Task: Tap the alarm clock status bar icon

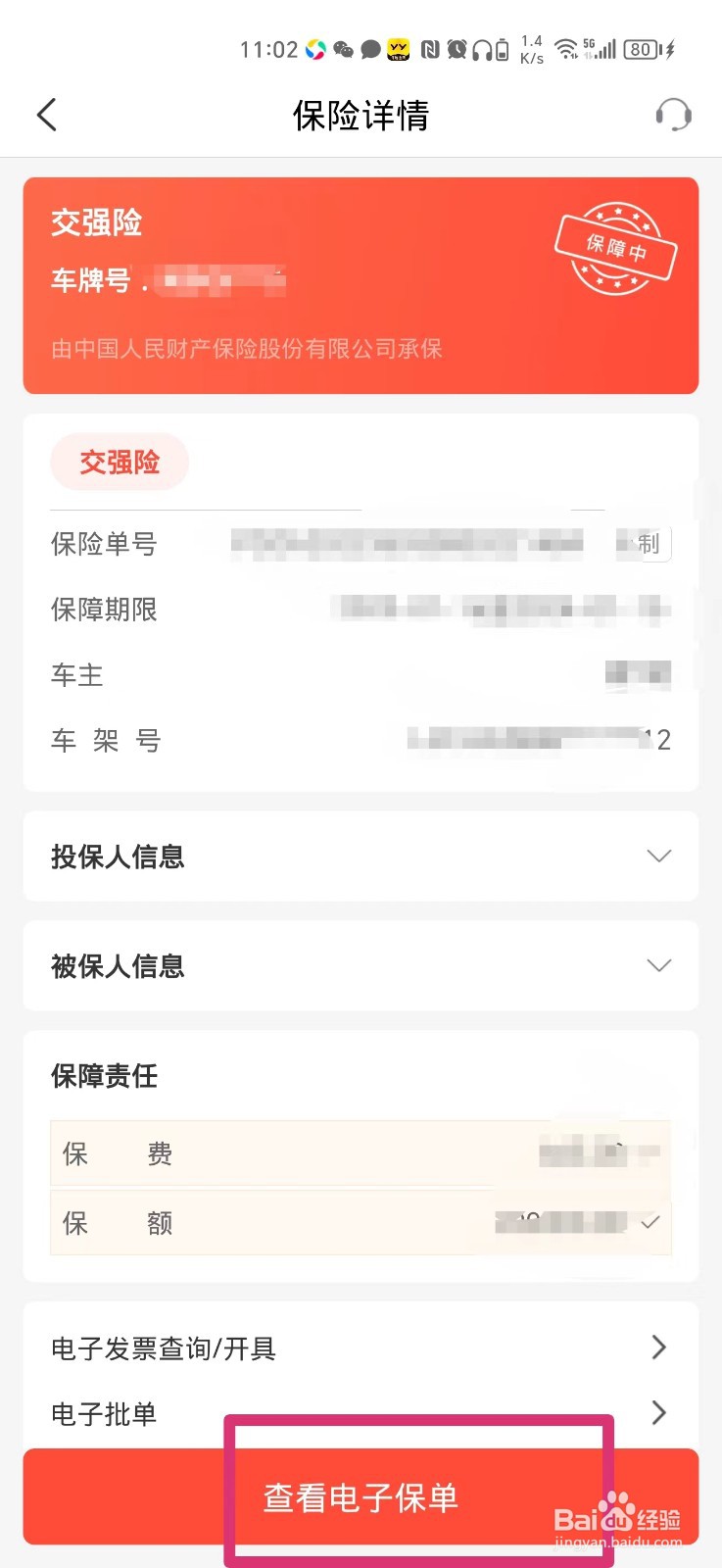Action: 455,48
